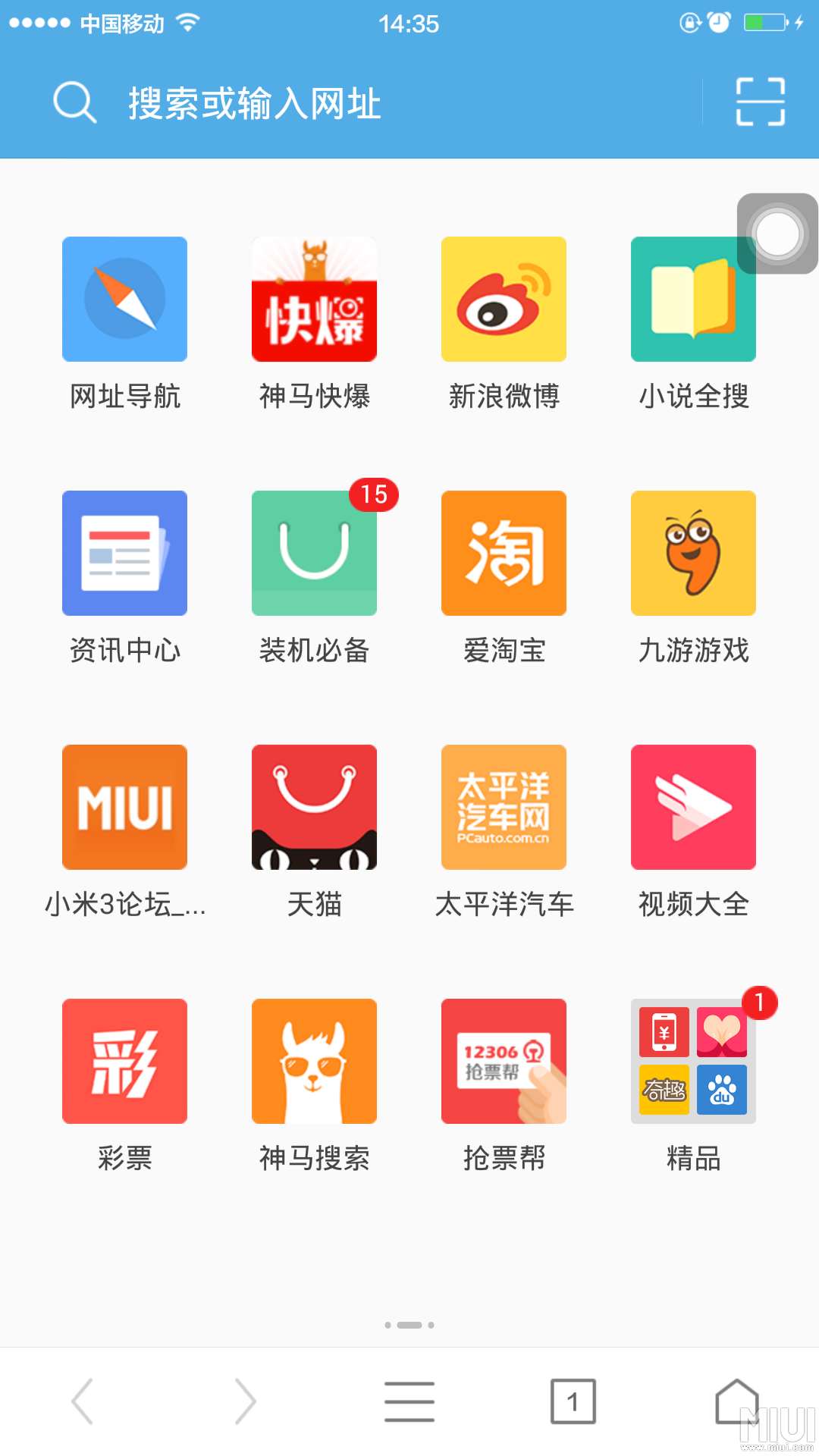This screenshot has width=819, height=1456.
Task: Select the 九游游戏 games icon
Action: (692, 552)
